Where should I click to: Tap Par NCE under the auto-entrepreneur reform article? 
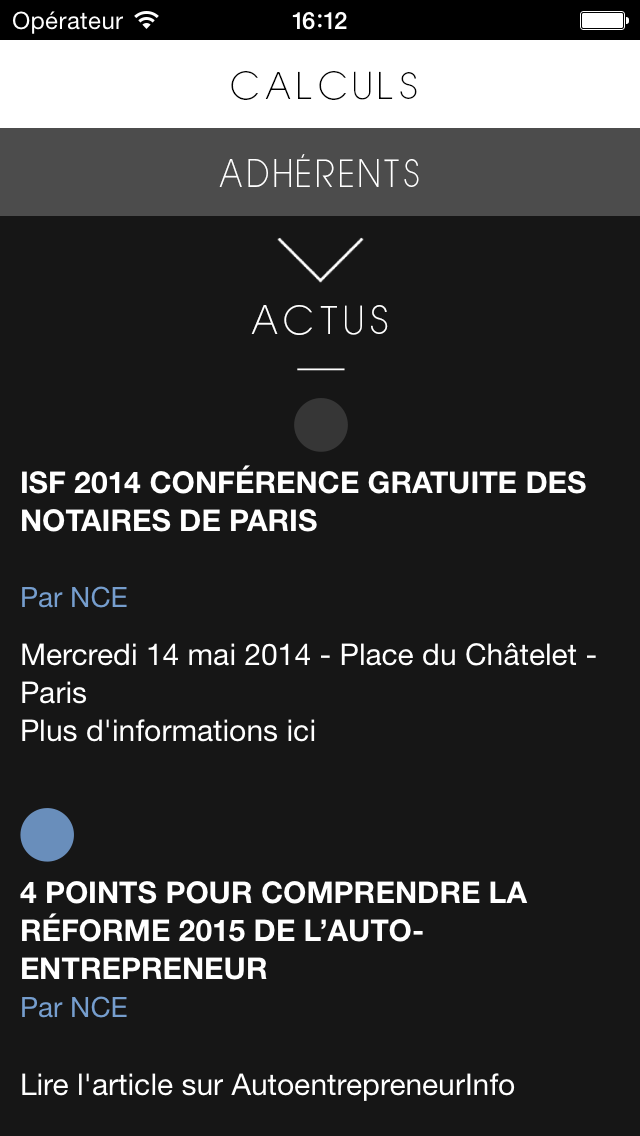click(74, 1008)
